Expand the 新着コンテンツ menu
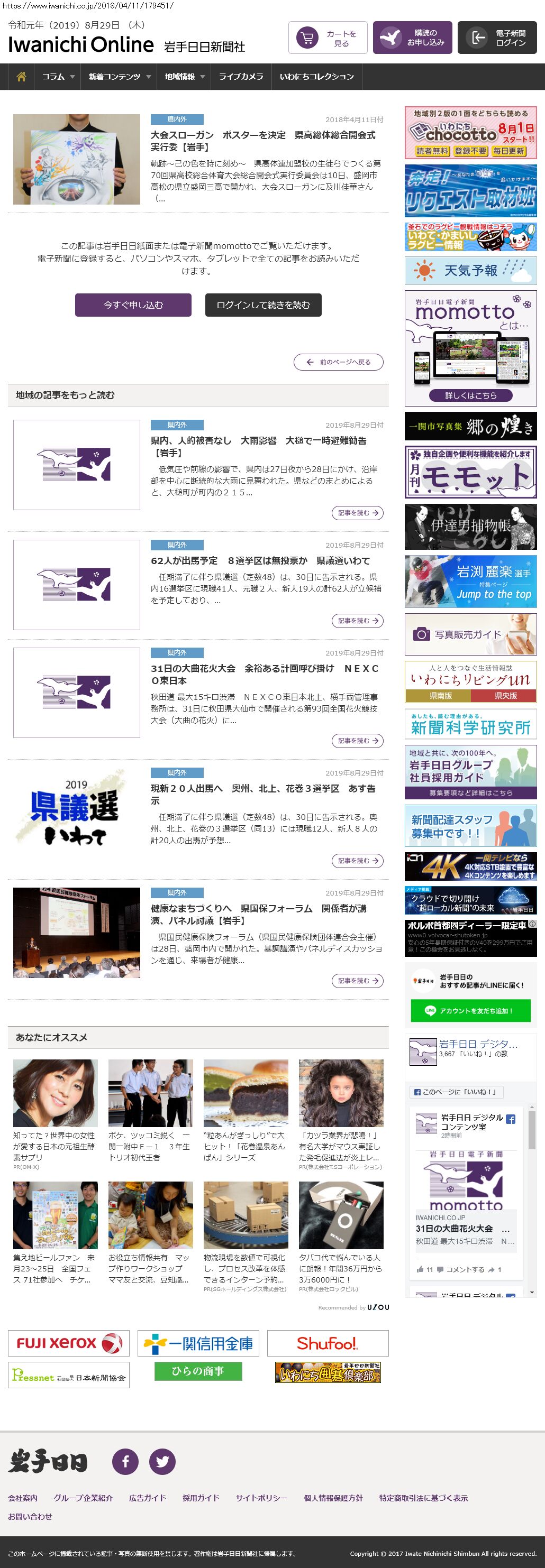 click(120, 77)
